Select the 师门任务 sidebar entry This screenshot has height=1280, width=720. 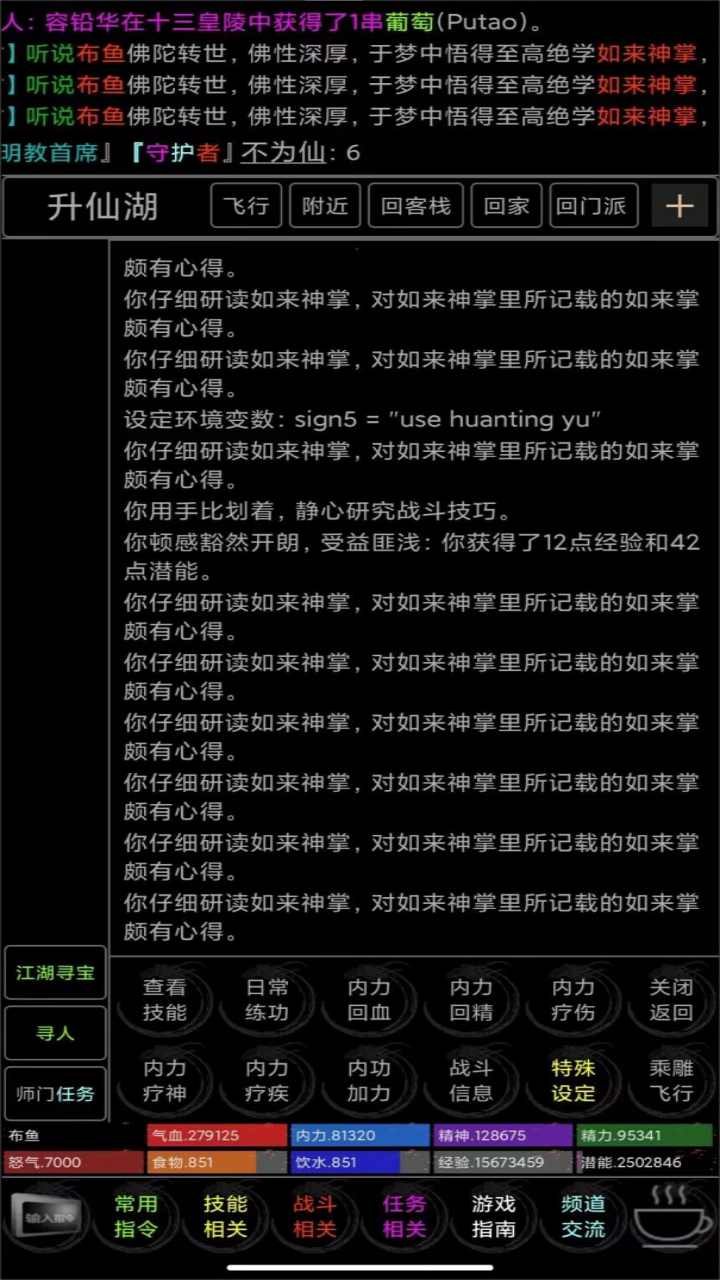coord(54,1092)
